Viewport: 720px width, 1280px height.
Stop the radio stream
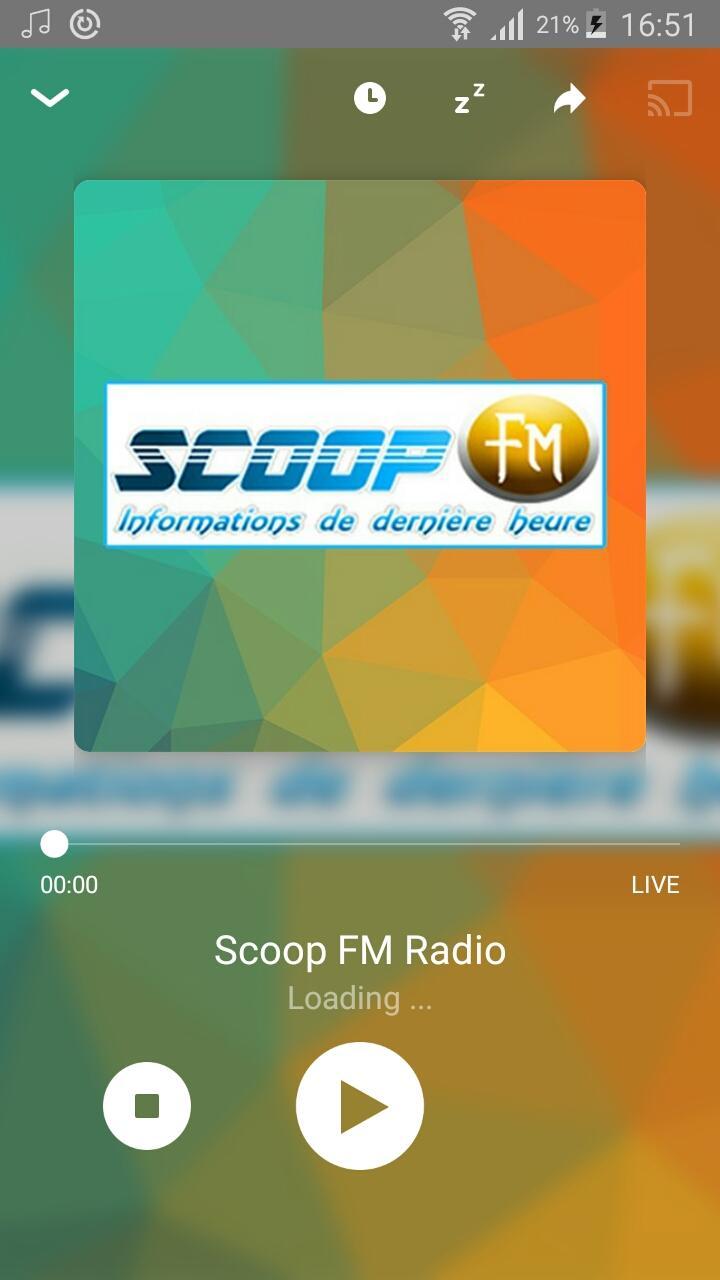click(x=147, y=1106)
